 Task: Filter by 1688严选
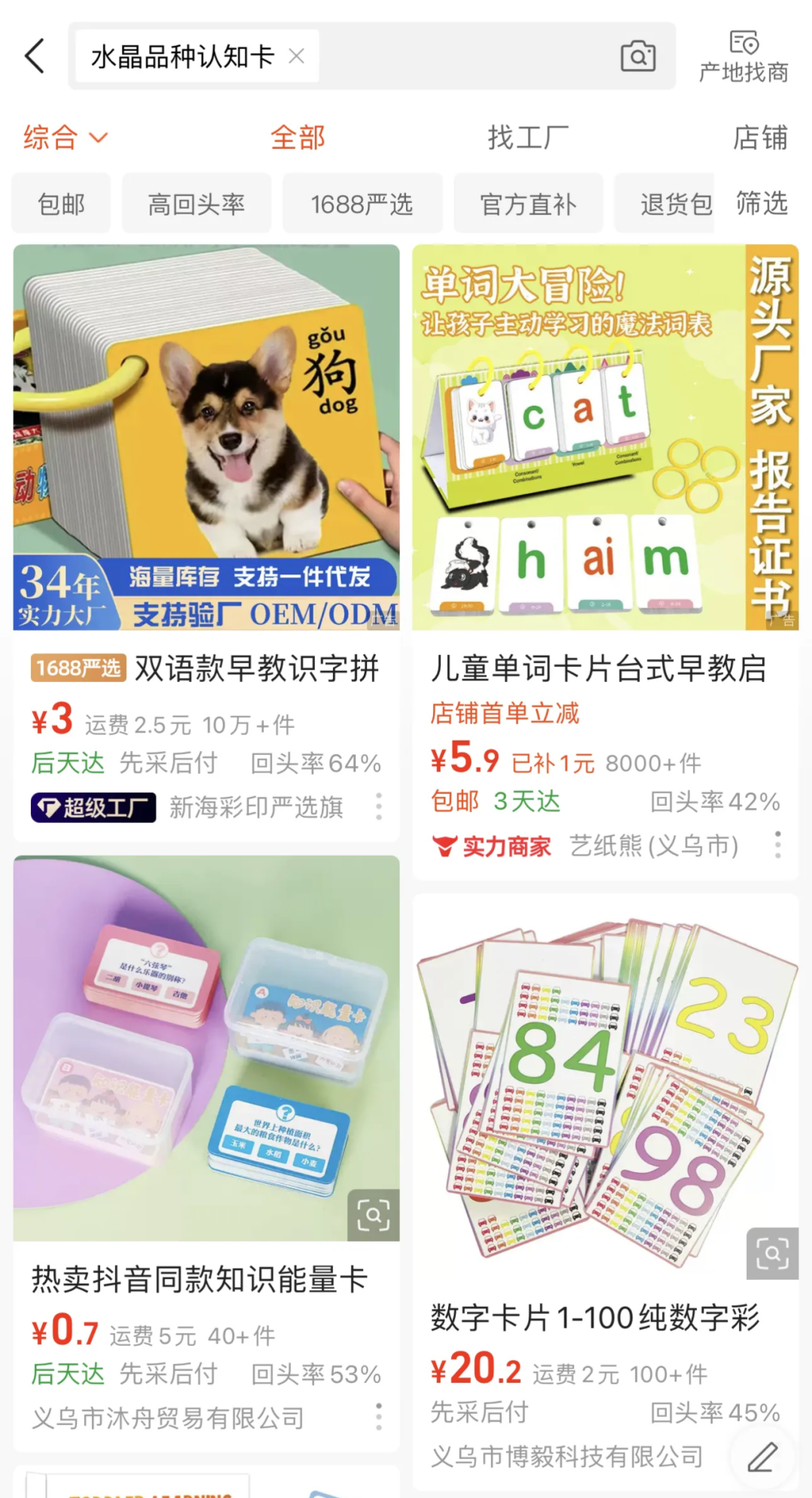[362, 204]
